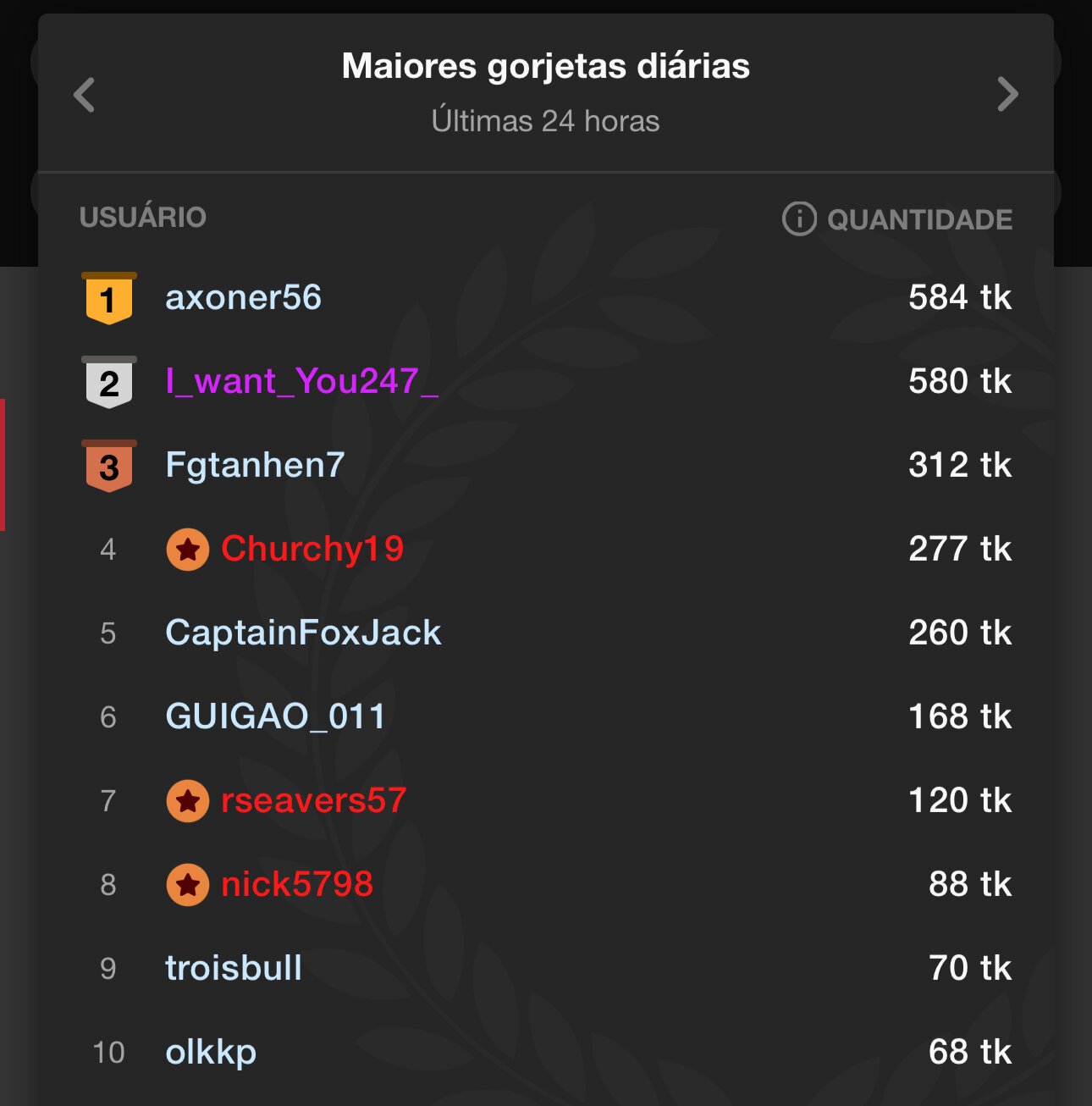Open user troisbull
Screen dimensions: 1092x1106
[x=234, y=968]
